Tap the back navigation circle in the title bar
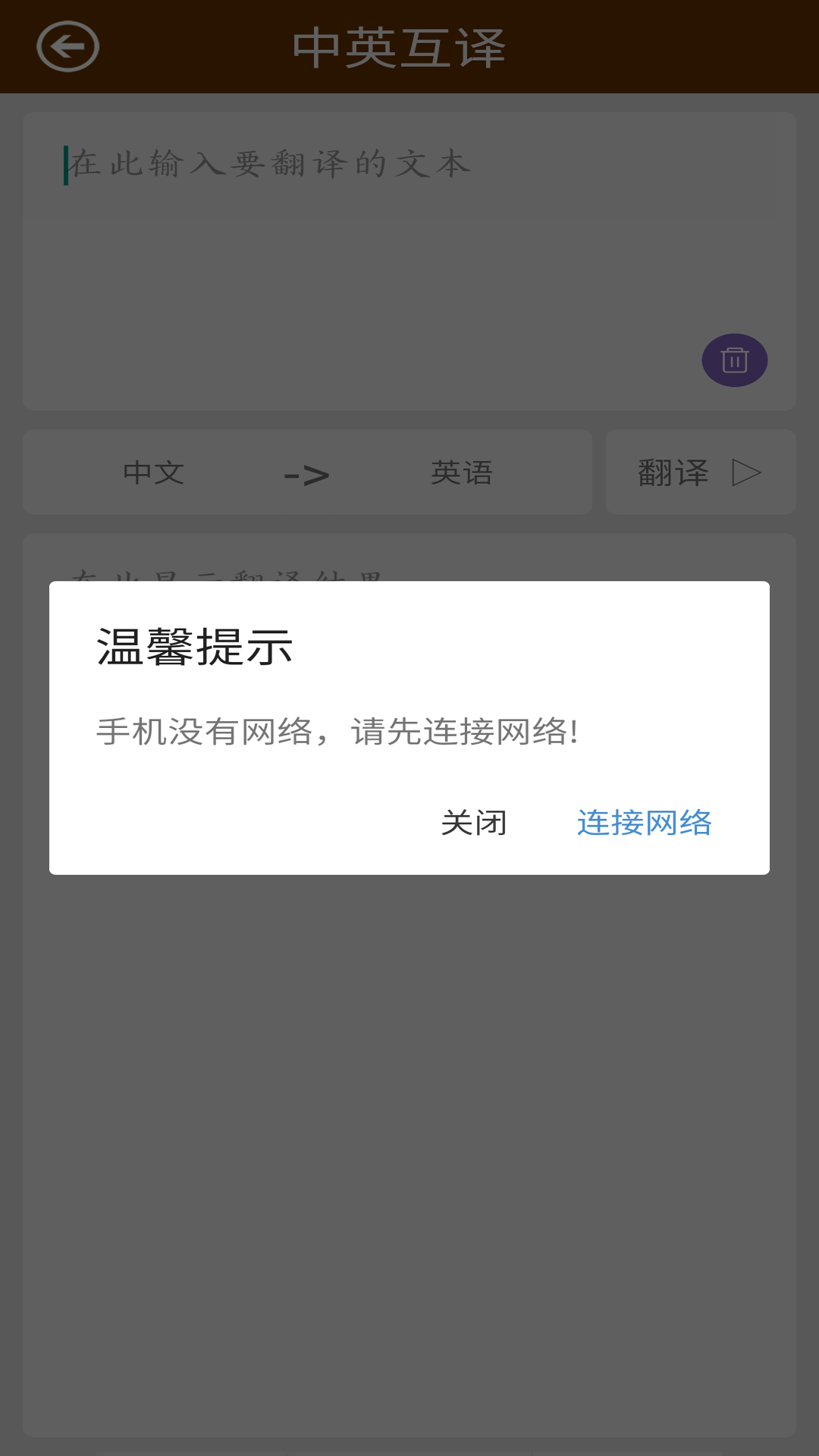 [x=67, y=46]
